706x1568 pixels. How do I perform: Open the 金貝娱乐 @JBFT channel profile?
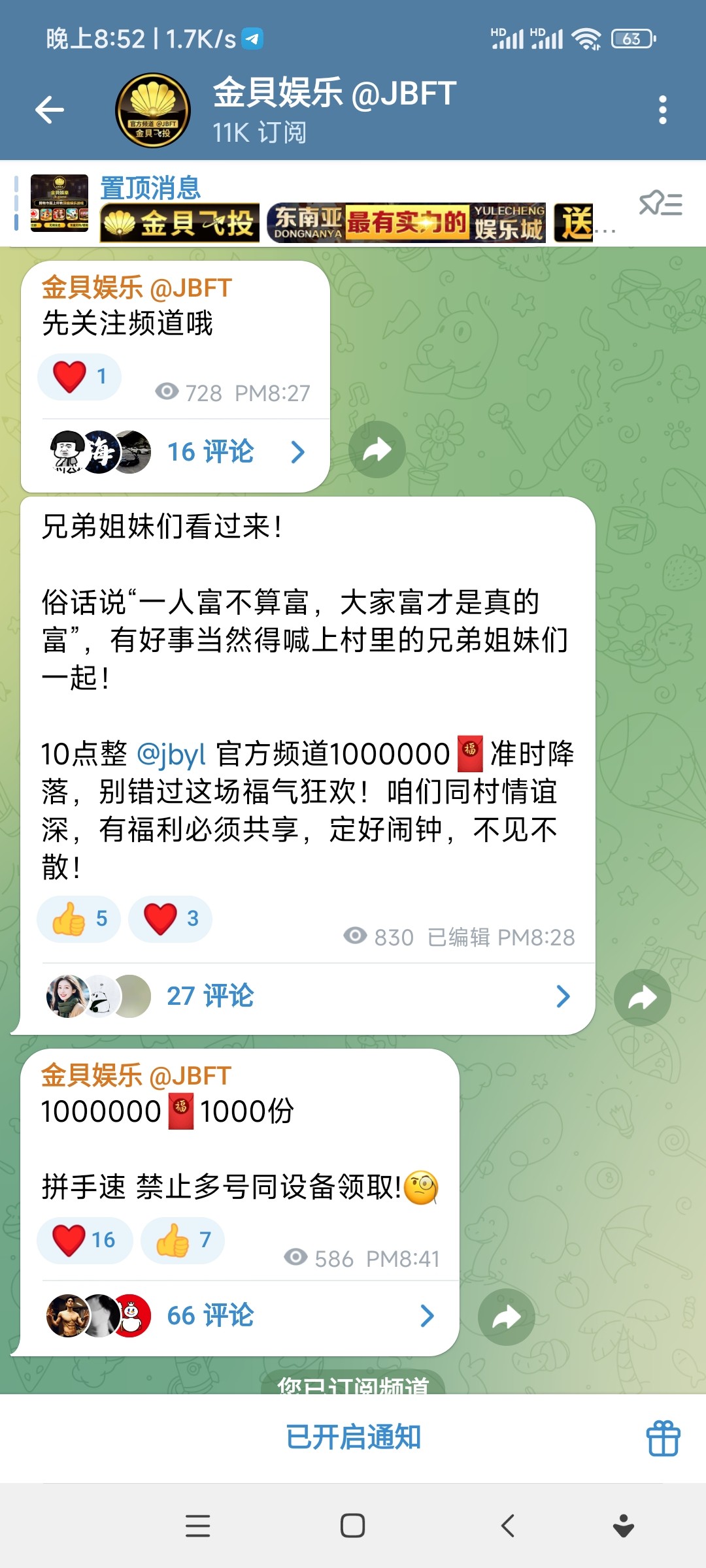(x=333, y=109)
